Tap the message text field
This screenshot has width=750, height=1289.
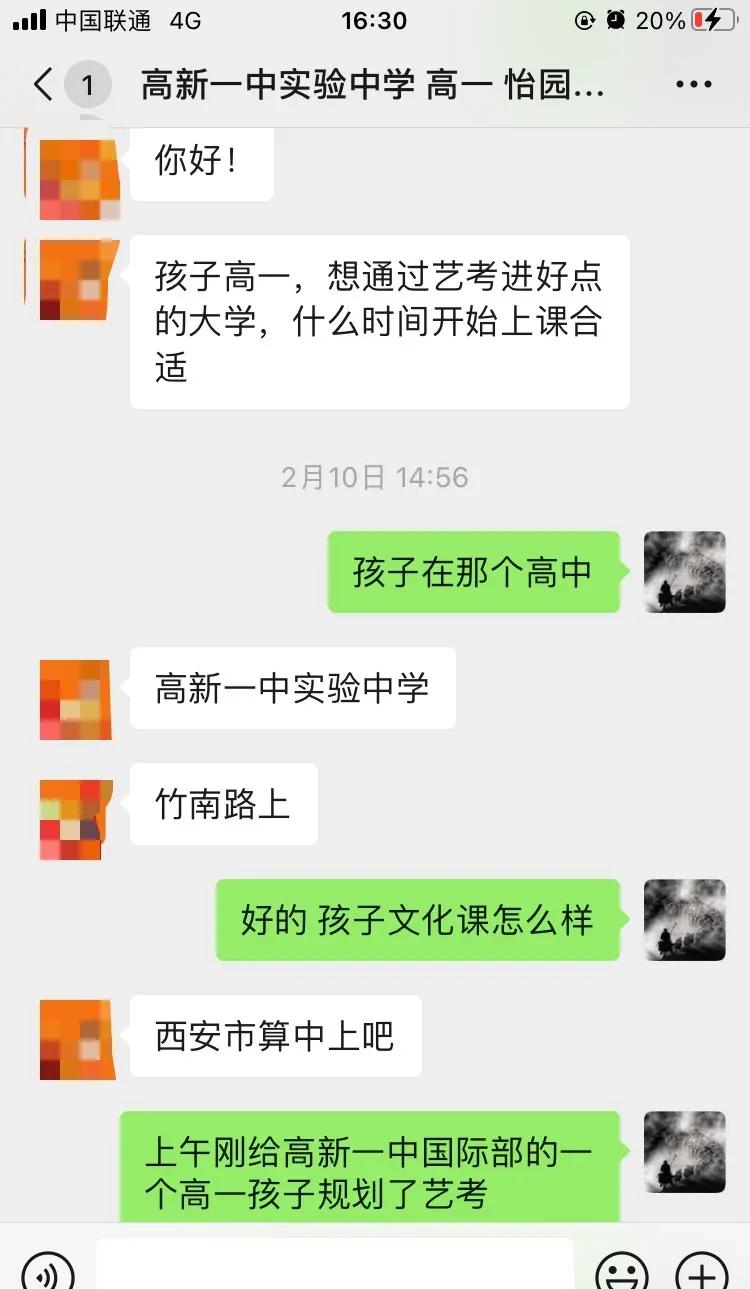(334, 1266)
